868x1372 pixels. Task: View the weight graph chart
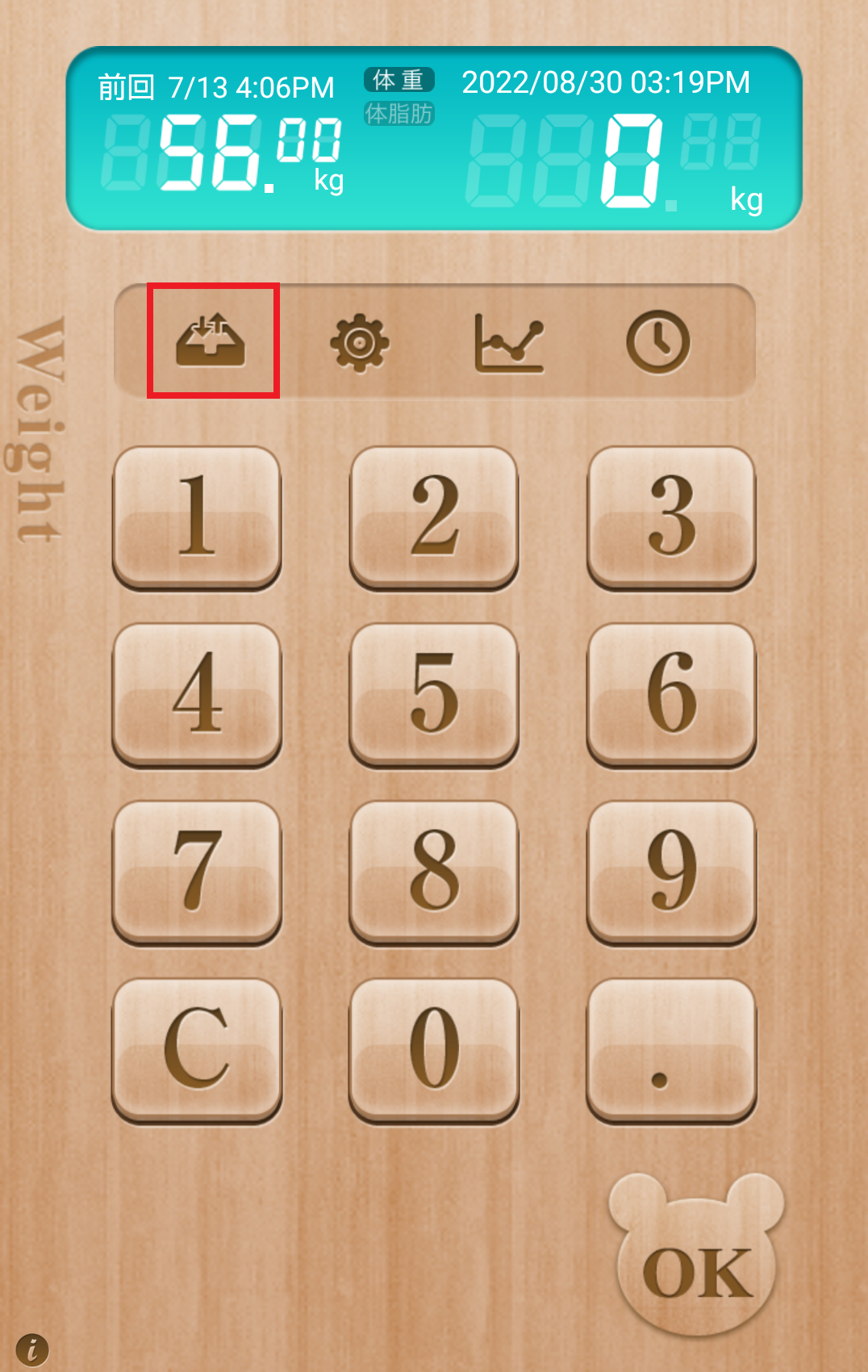point(509,343)
